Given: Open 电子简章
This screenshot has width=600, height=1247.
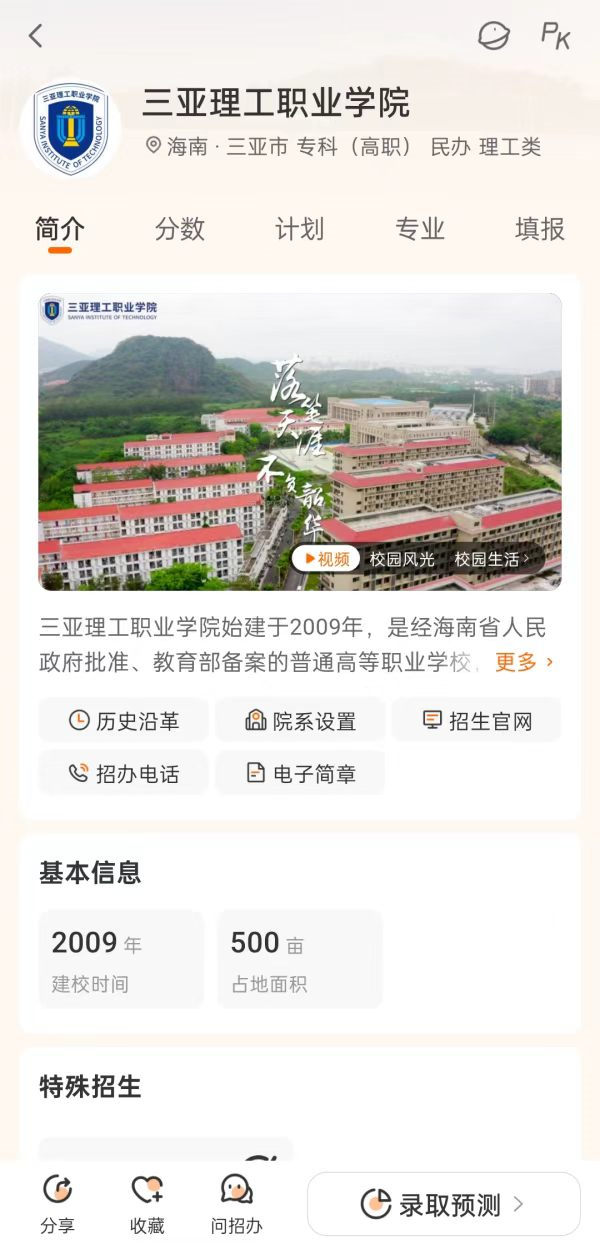Looking at the screenshot, I should 300,773.
